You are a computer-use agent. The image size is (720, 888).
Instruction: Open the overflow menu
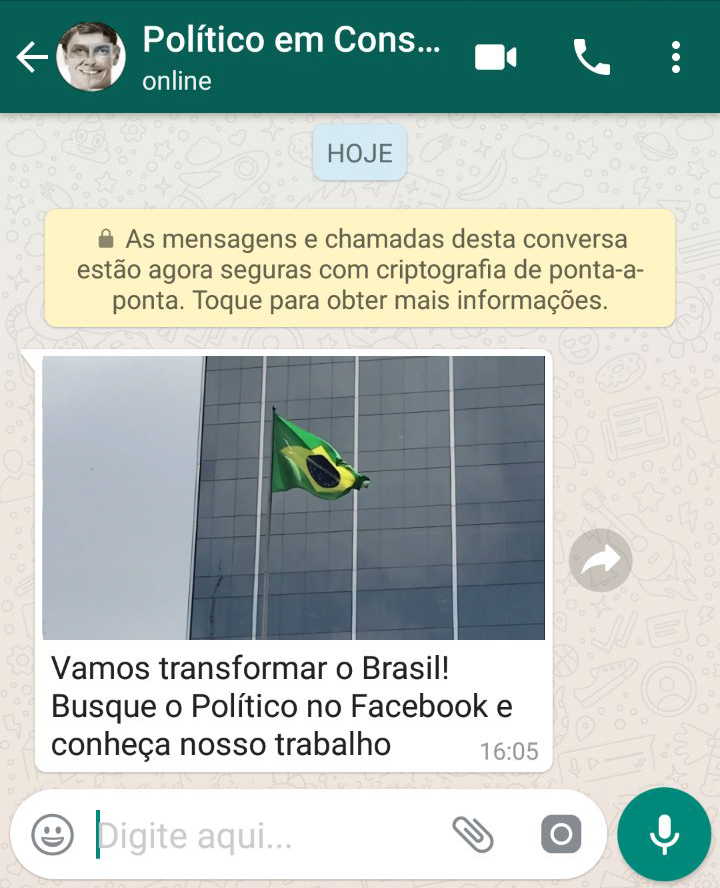676,58
